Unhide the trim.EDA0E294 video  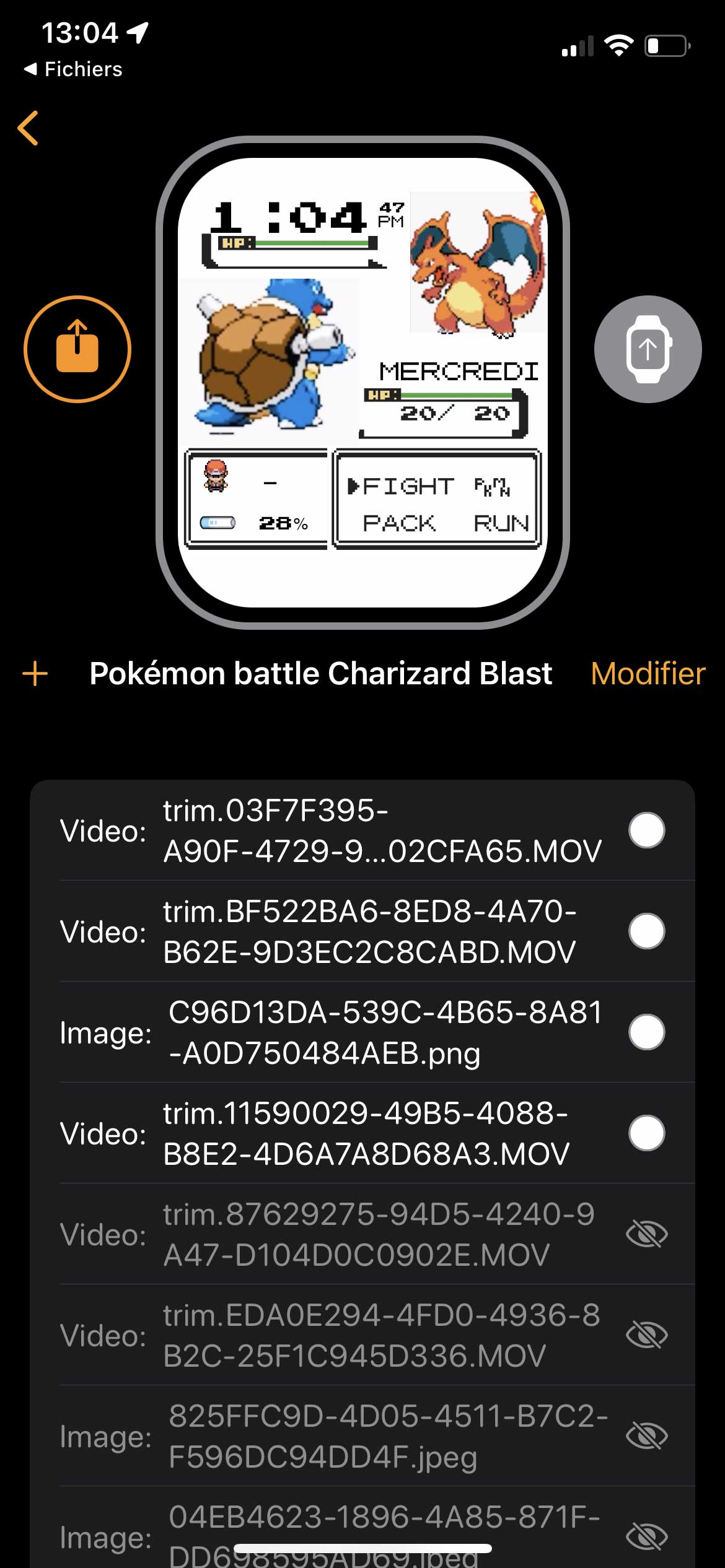(647, 1335)
